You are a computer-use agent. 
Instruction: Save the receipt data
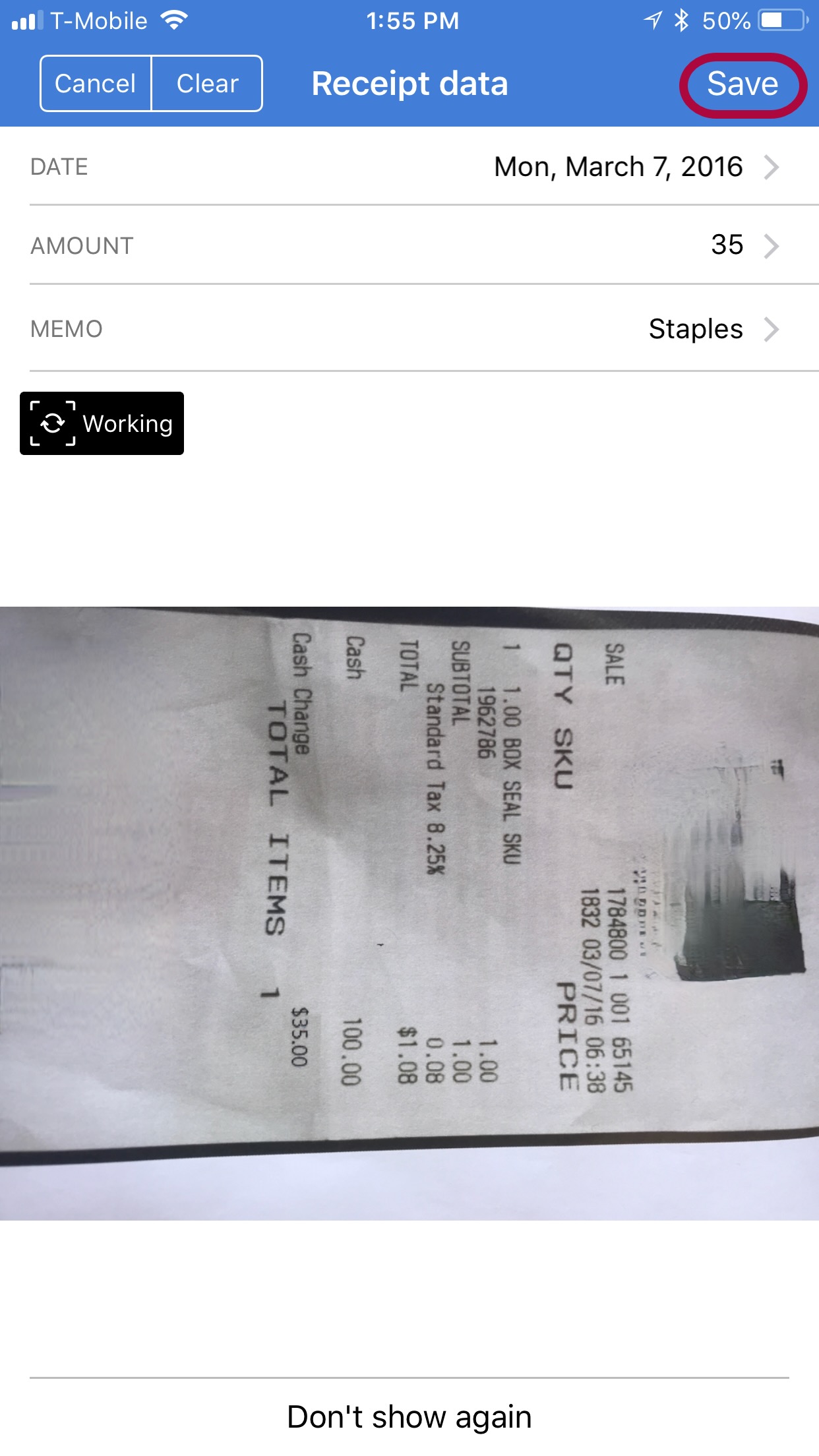[742, 84]
